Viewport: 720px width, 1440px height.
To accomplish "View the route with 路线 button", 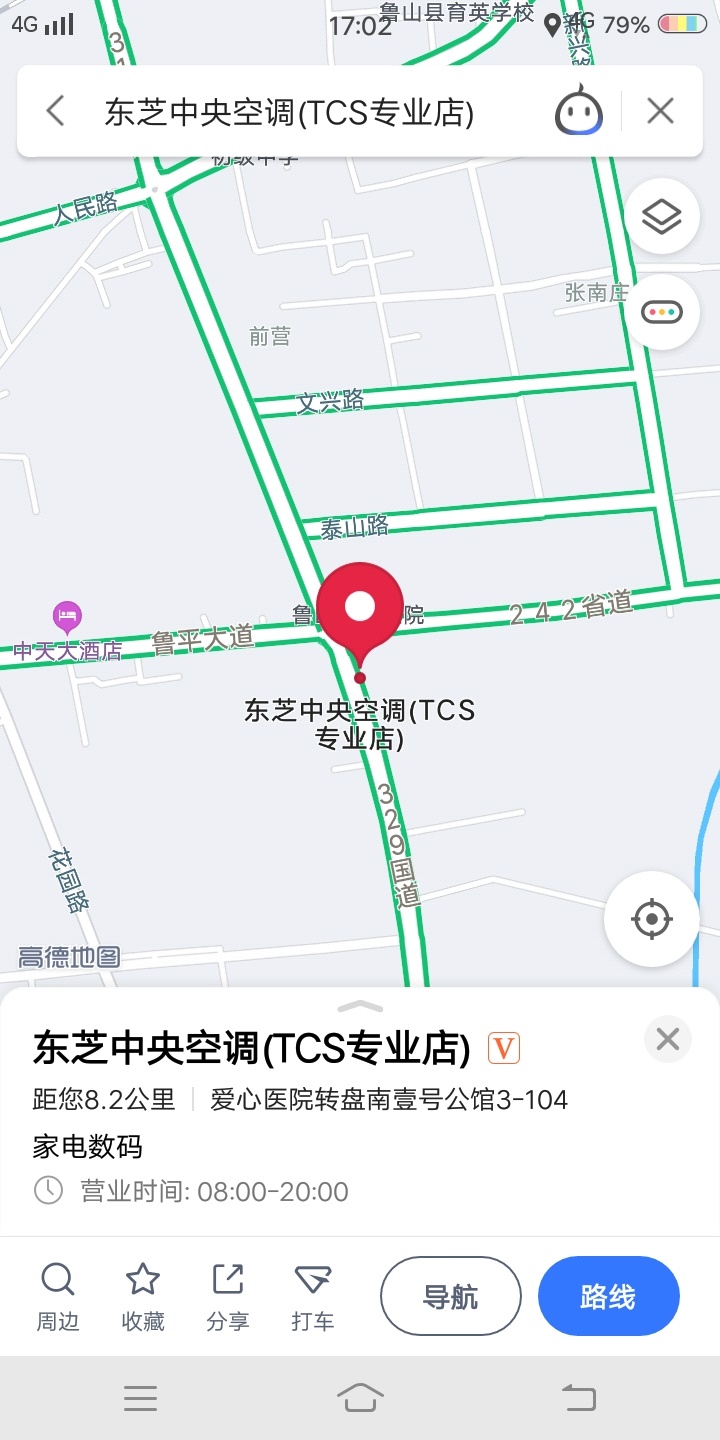I will [608, 1296].
